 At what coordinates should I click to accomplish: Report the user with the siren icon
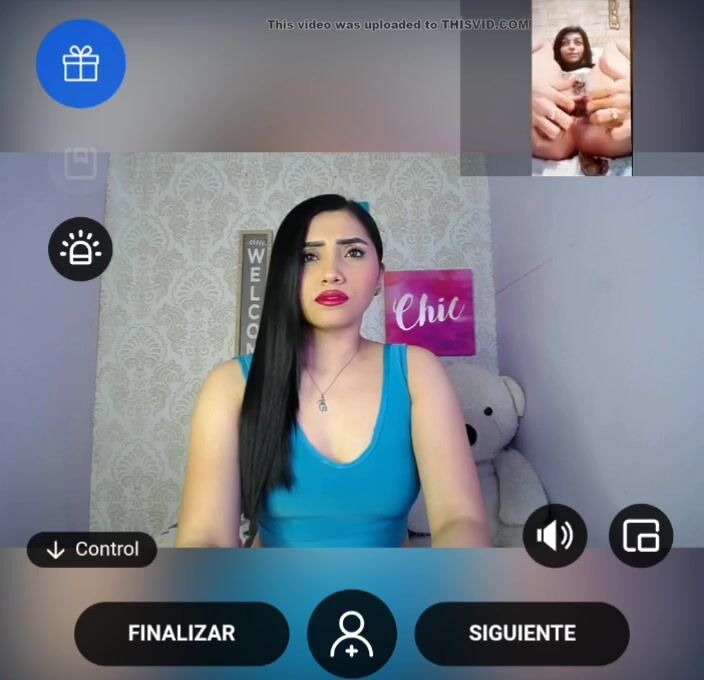[80, 249]
